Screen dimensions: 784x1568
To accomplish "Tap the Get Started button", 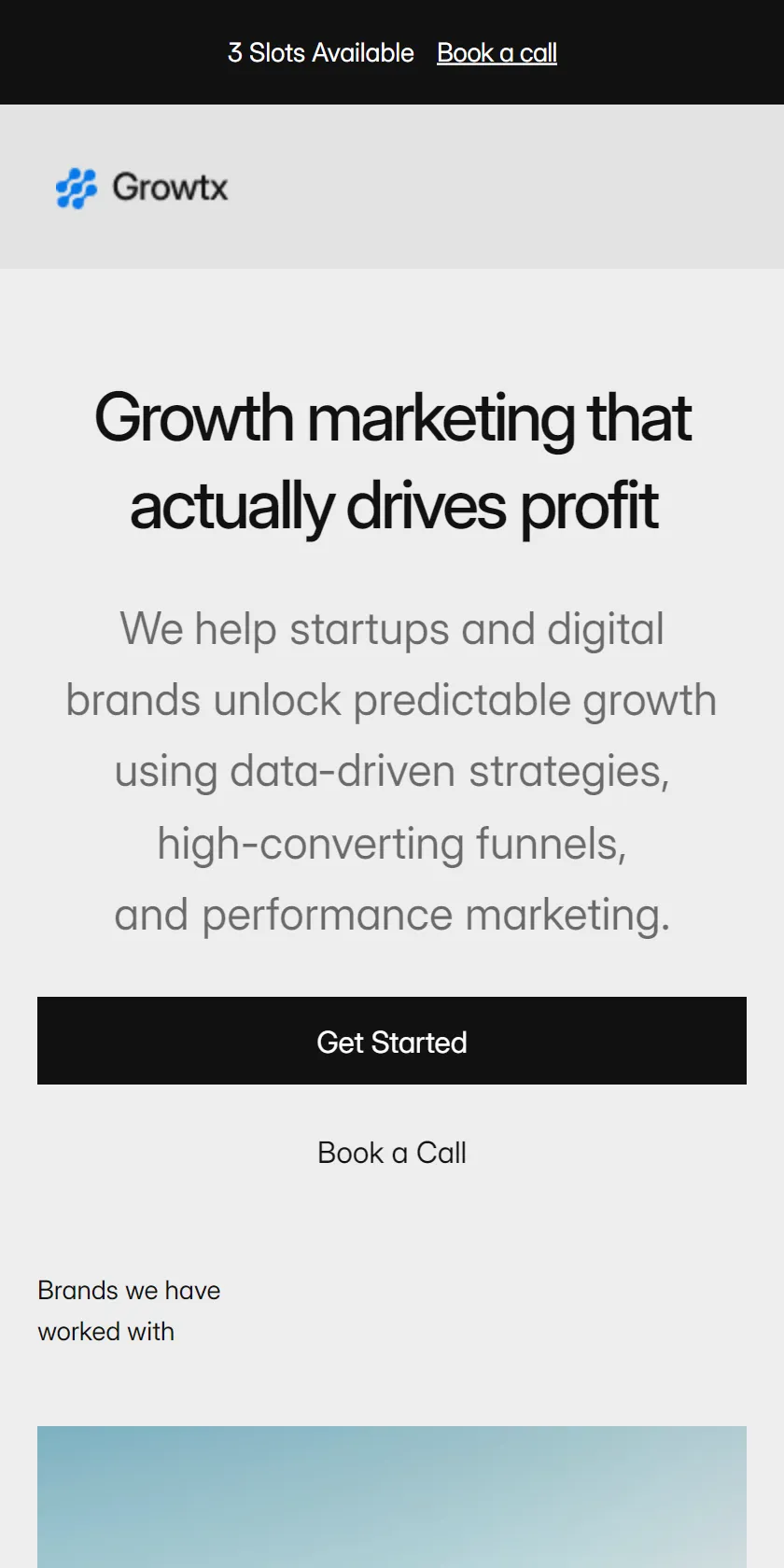I will (x=392, y=1041).
